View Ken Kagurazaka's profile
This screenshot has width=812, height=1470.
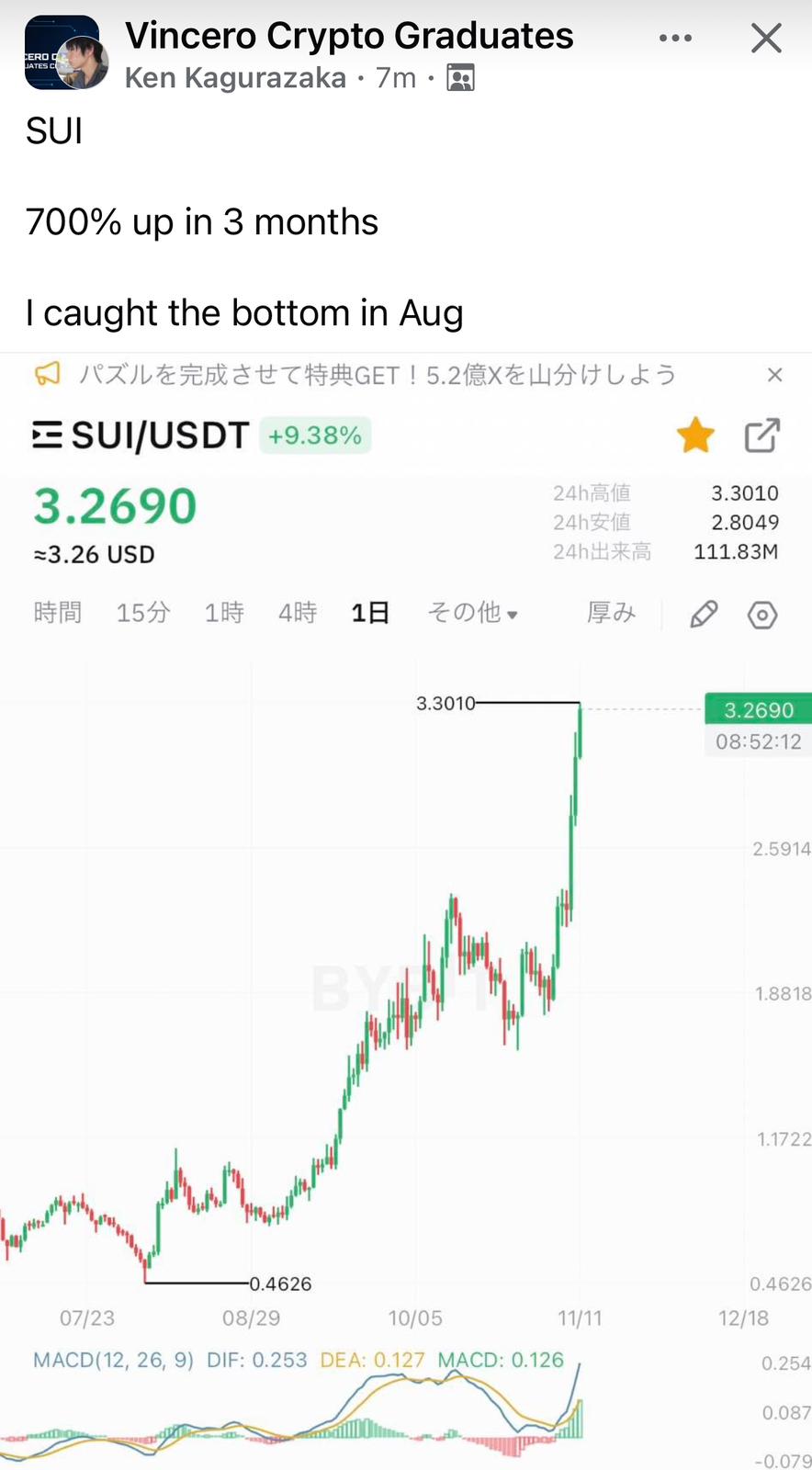point(235,78)
